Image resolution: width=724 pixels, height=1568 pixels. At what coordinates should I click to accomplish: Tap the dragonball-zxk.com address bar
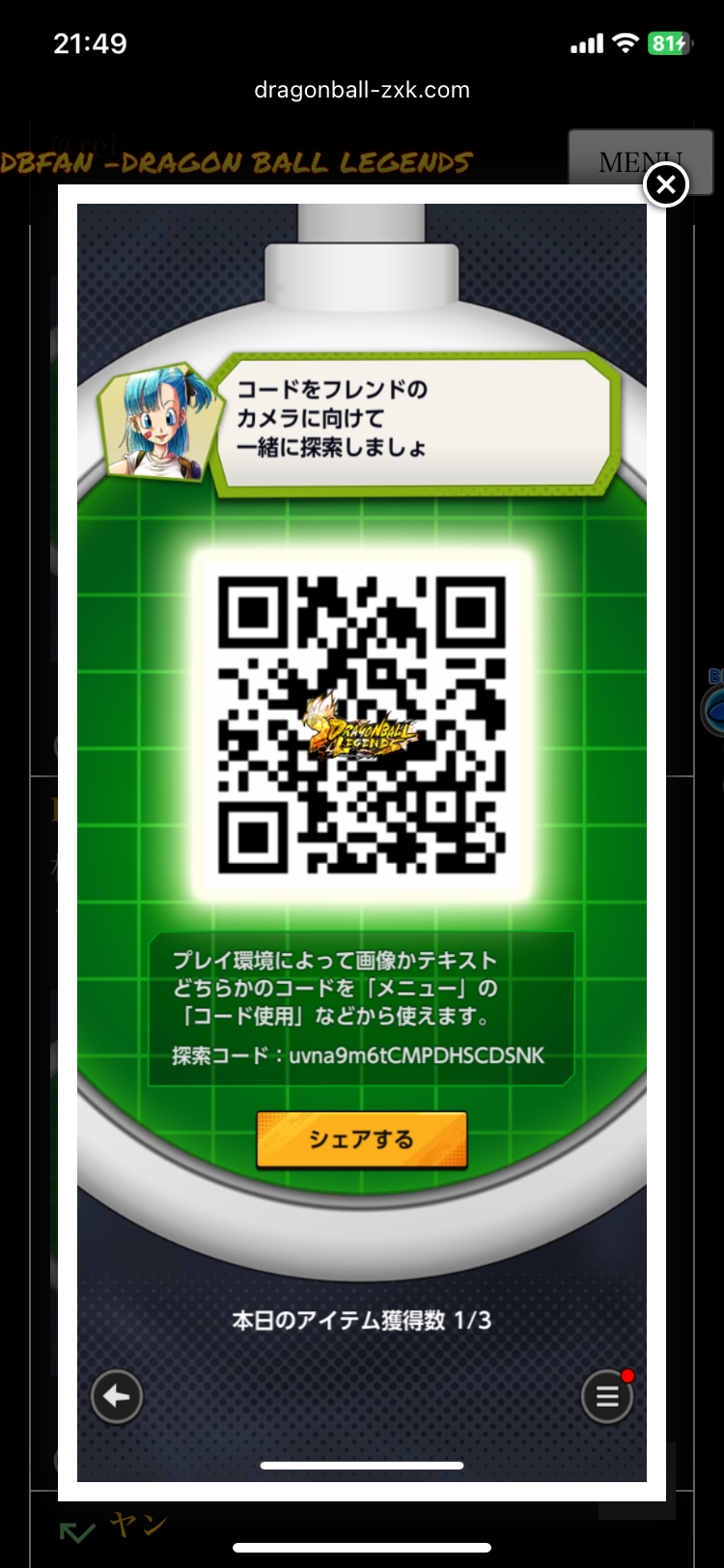pos(362,91)
